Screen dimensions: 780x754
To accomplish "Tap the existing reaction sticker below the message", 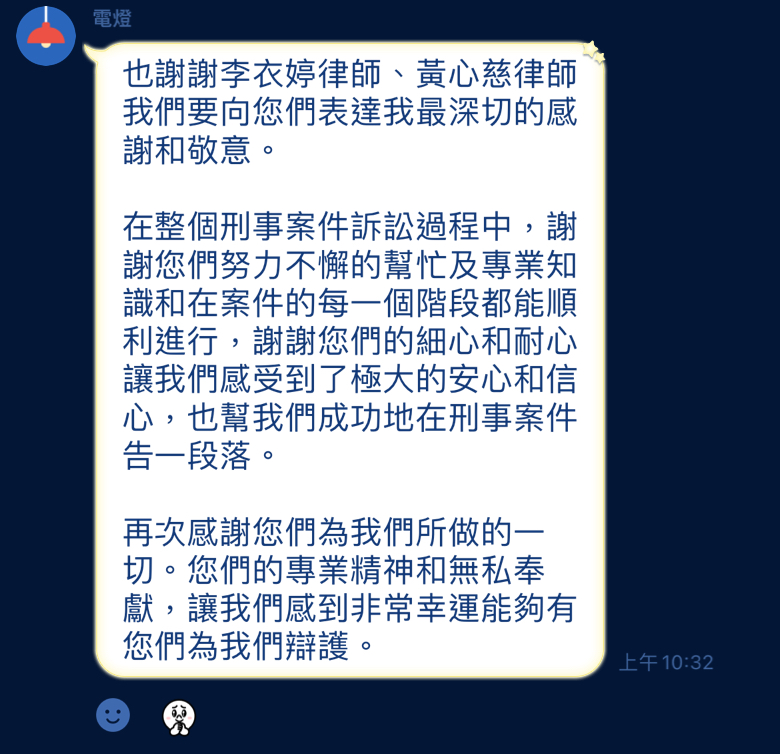I will [x=179, y=715].
